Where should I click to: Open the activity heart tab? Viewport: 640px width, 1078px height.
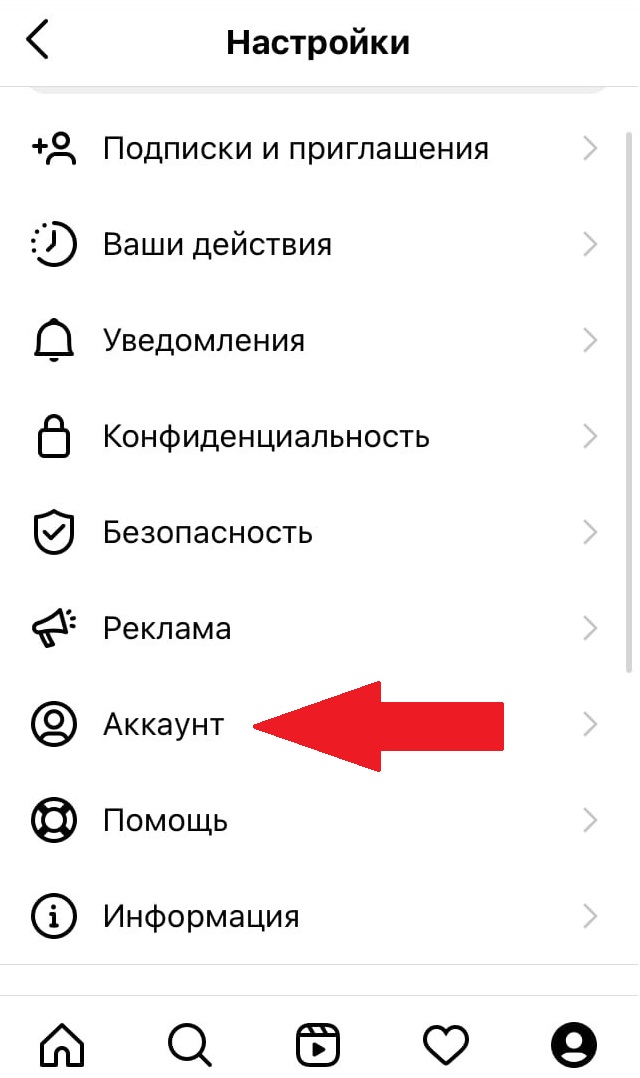tap(445, 1045)
